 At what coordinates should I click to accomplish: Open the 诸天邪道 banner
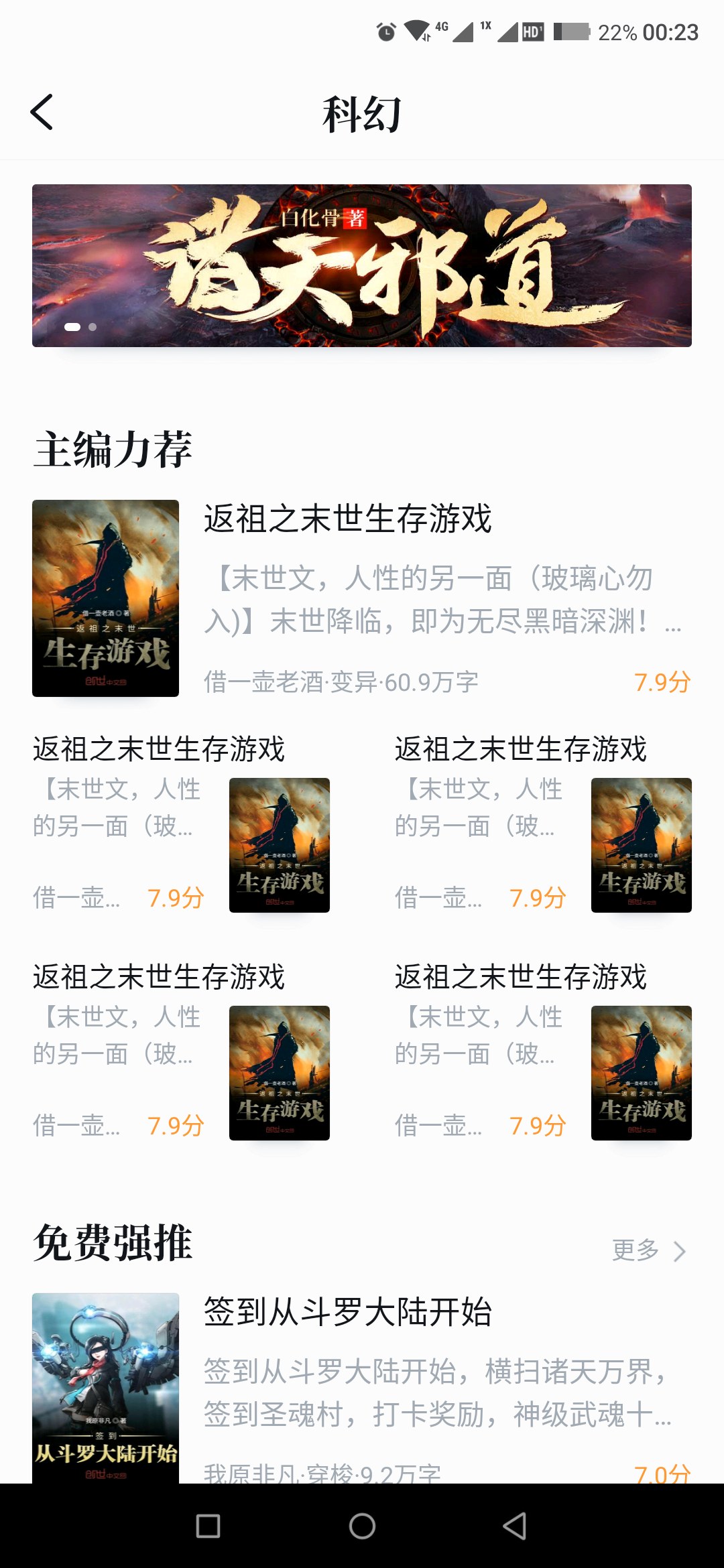point(362,265)
